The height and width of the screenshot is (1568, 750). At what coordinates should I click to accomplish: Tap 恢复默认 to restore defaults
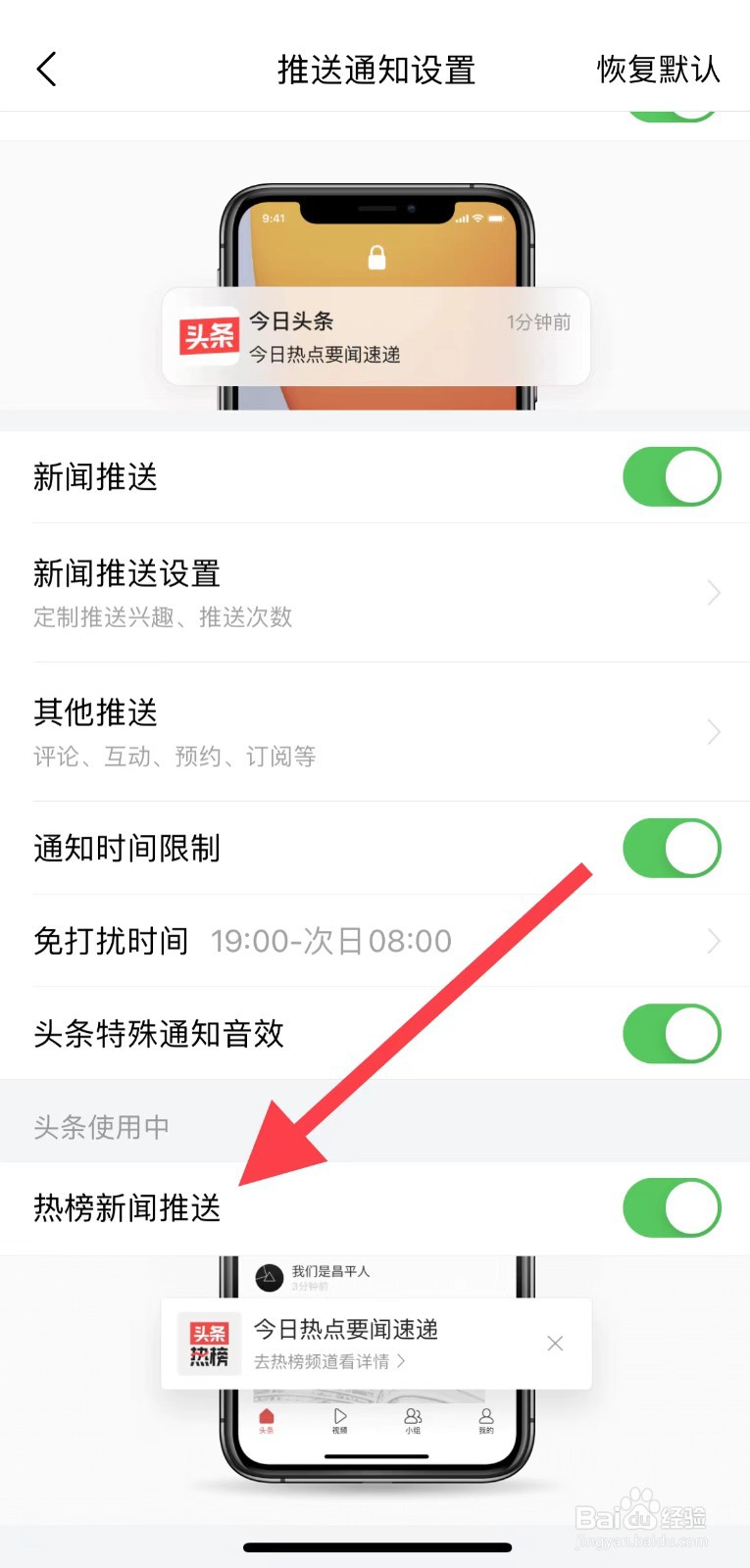(657, 69)
